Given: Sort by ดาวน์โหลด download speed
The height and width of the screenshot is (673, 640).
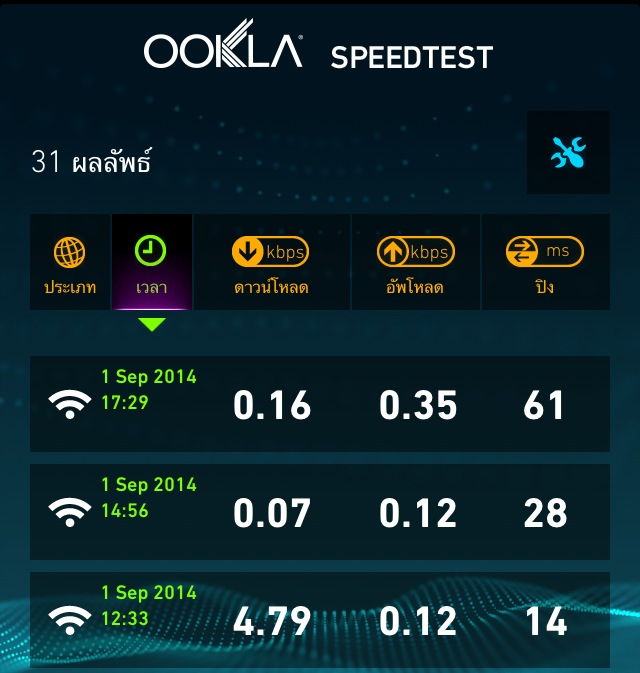Looking at the screenshot, I should [272, 262].
